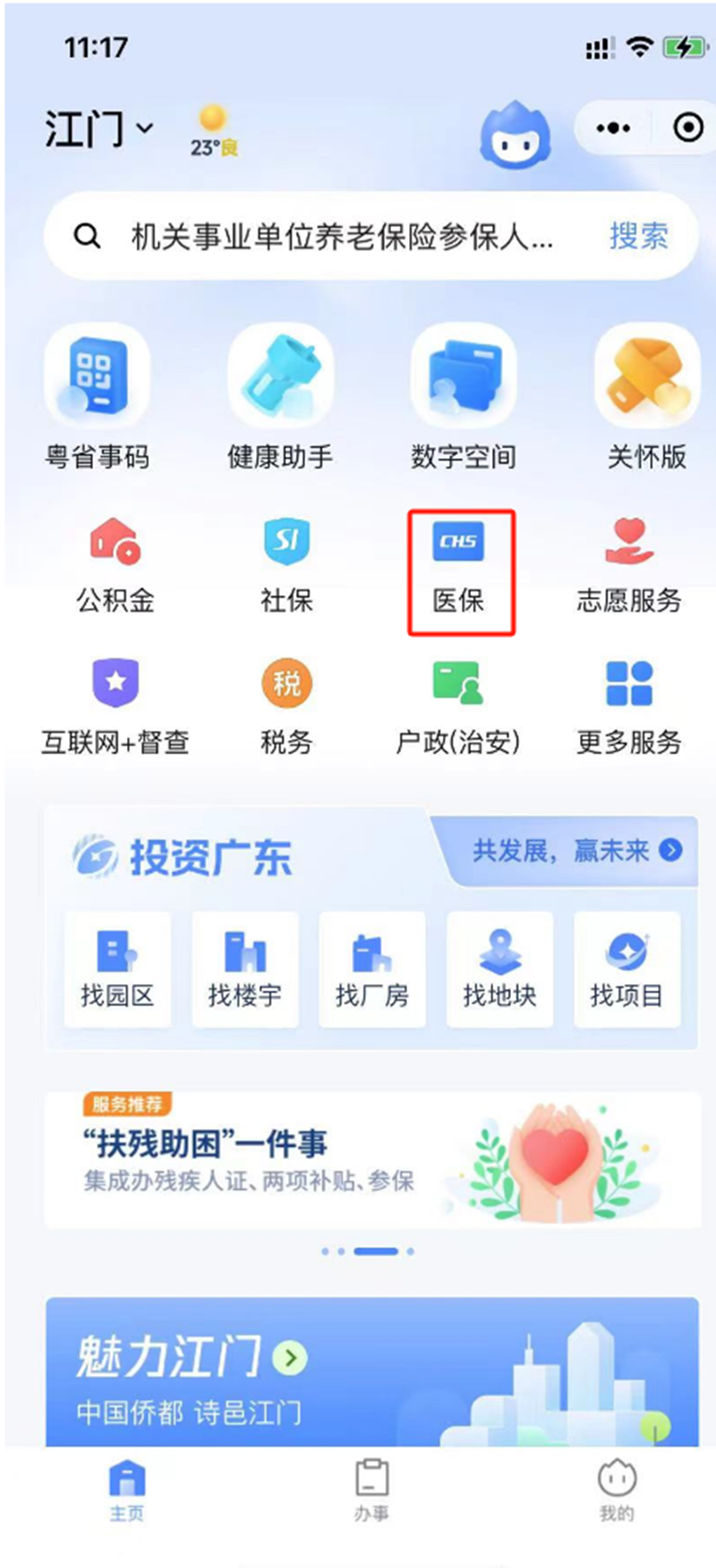Select 找园区 under 投资广东

117,970
